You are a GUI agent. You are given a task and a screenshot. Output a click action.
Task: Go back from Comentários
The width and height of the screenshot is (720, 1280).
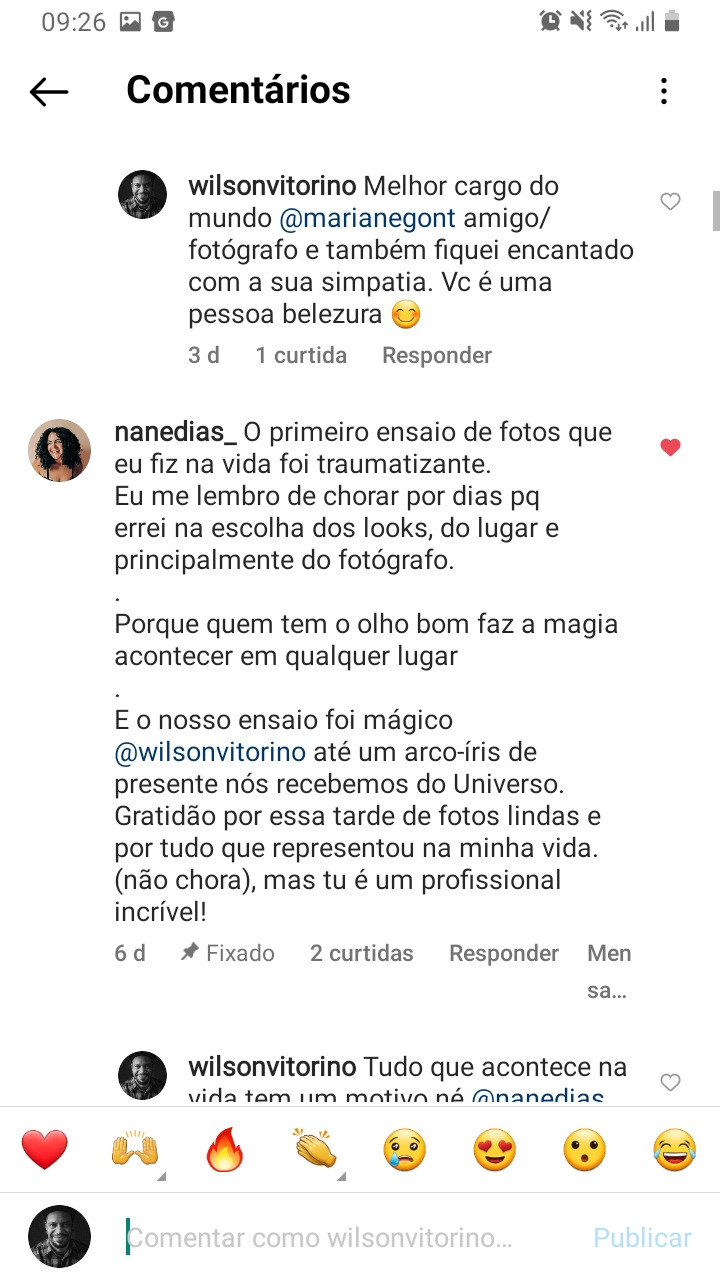[49, 92]
